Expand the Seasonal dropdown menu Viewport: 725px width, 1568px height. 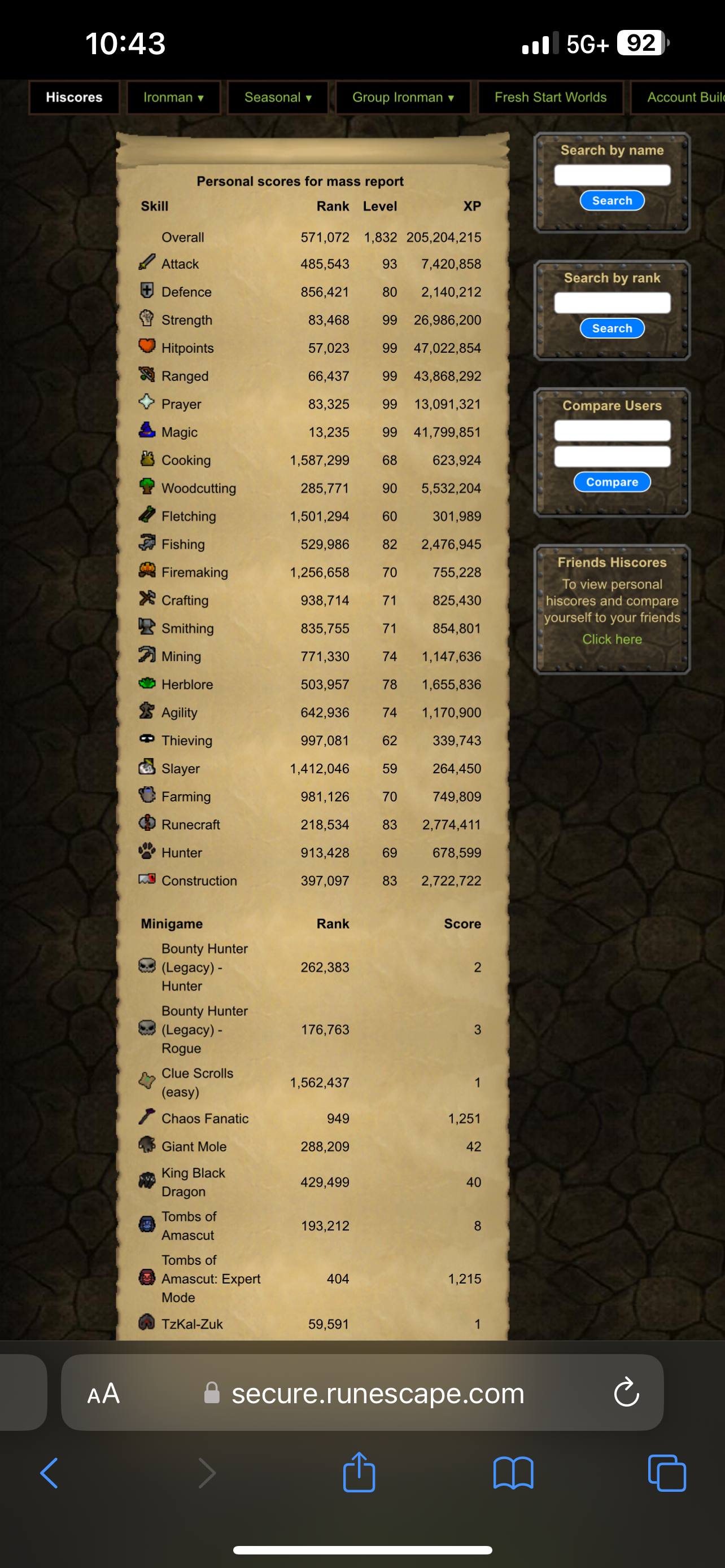[x=278, y=98]
